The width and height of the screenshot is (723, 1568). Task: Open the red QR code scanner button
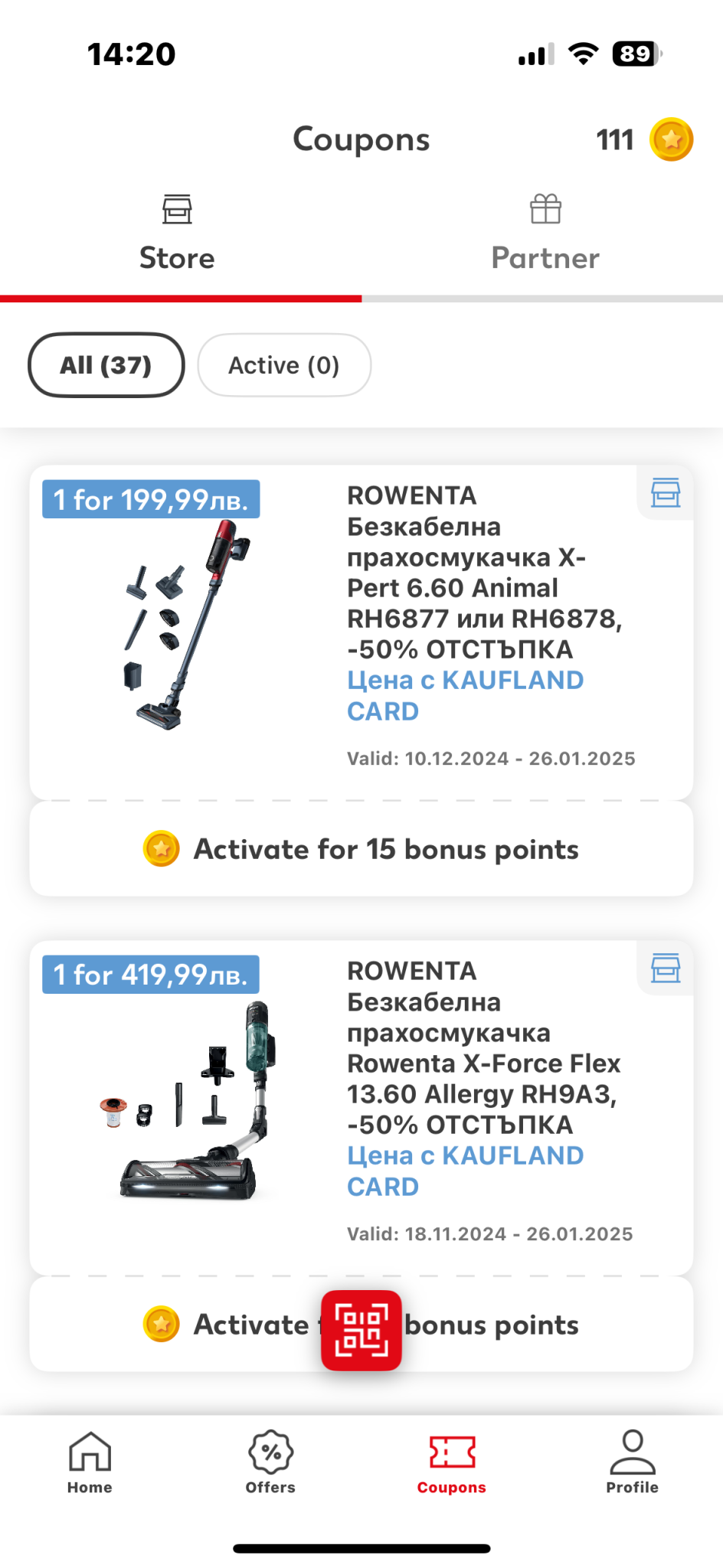[x=361, y=1330]
